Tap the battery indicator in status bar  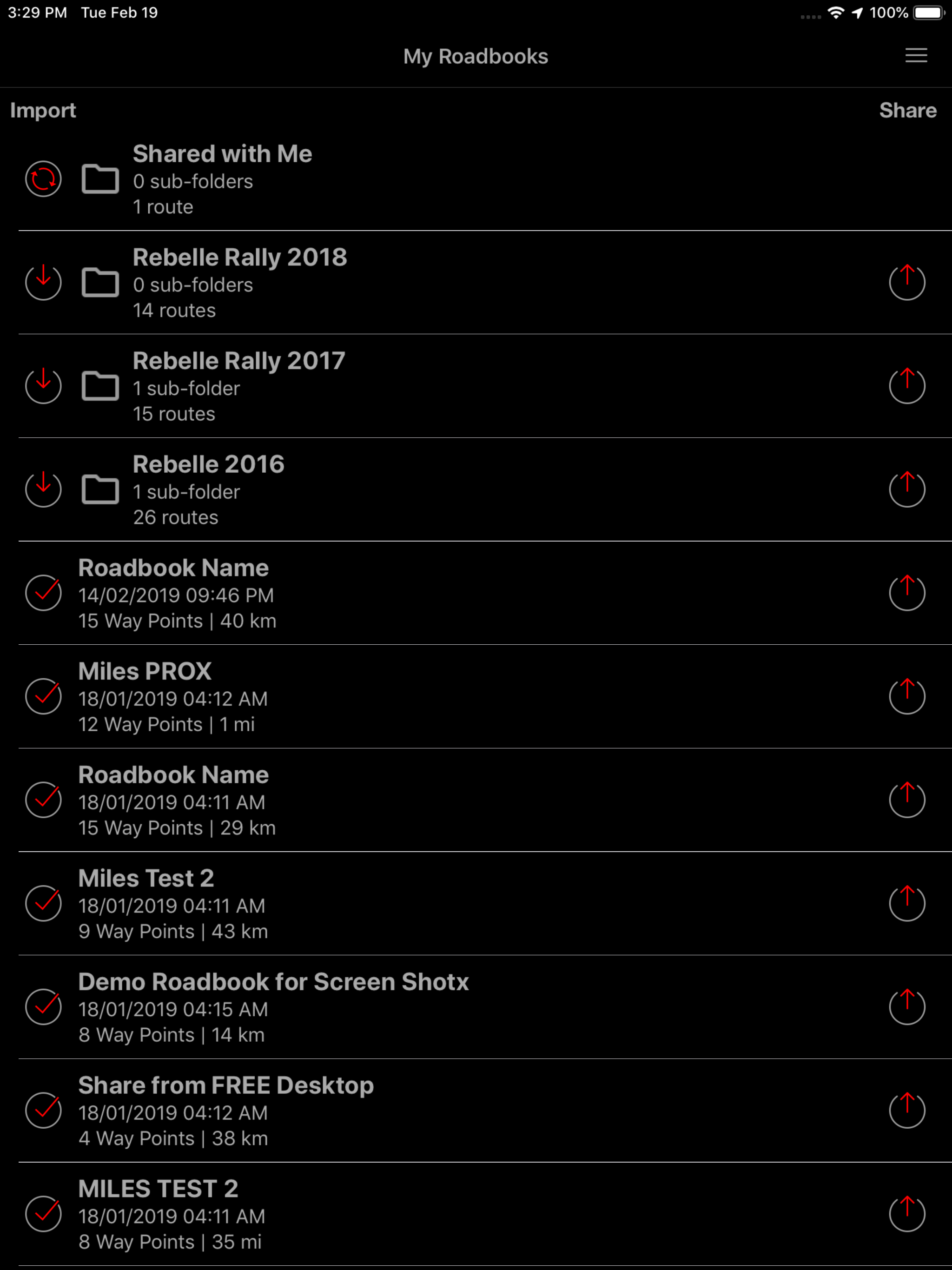[x=928, y=12]
